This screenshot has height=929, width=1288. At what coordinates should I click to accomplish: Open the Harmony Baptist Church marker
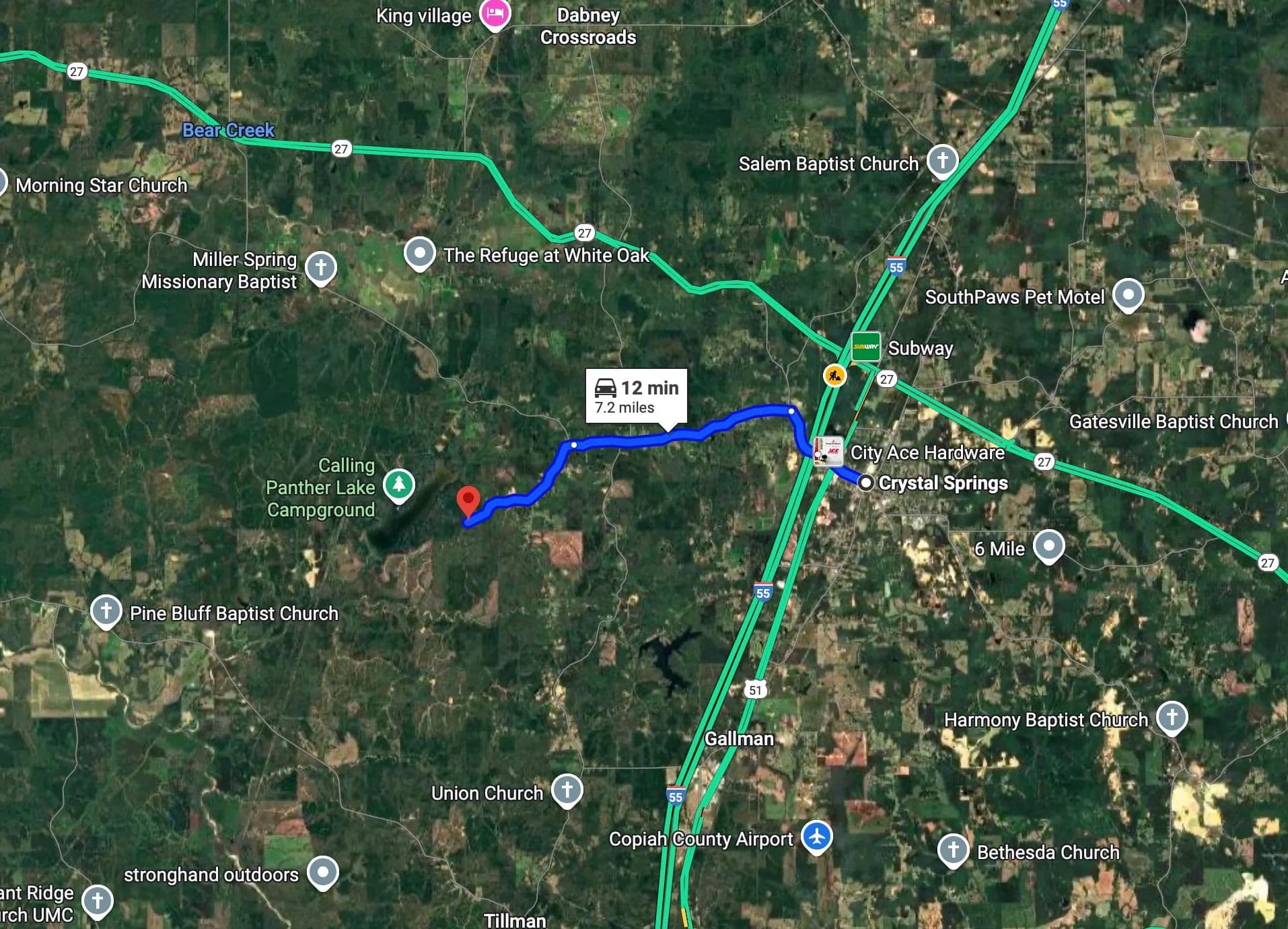point(1172,717)
